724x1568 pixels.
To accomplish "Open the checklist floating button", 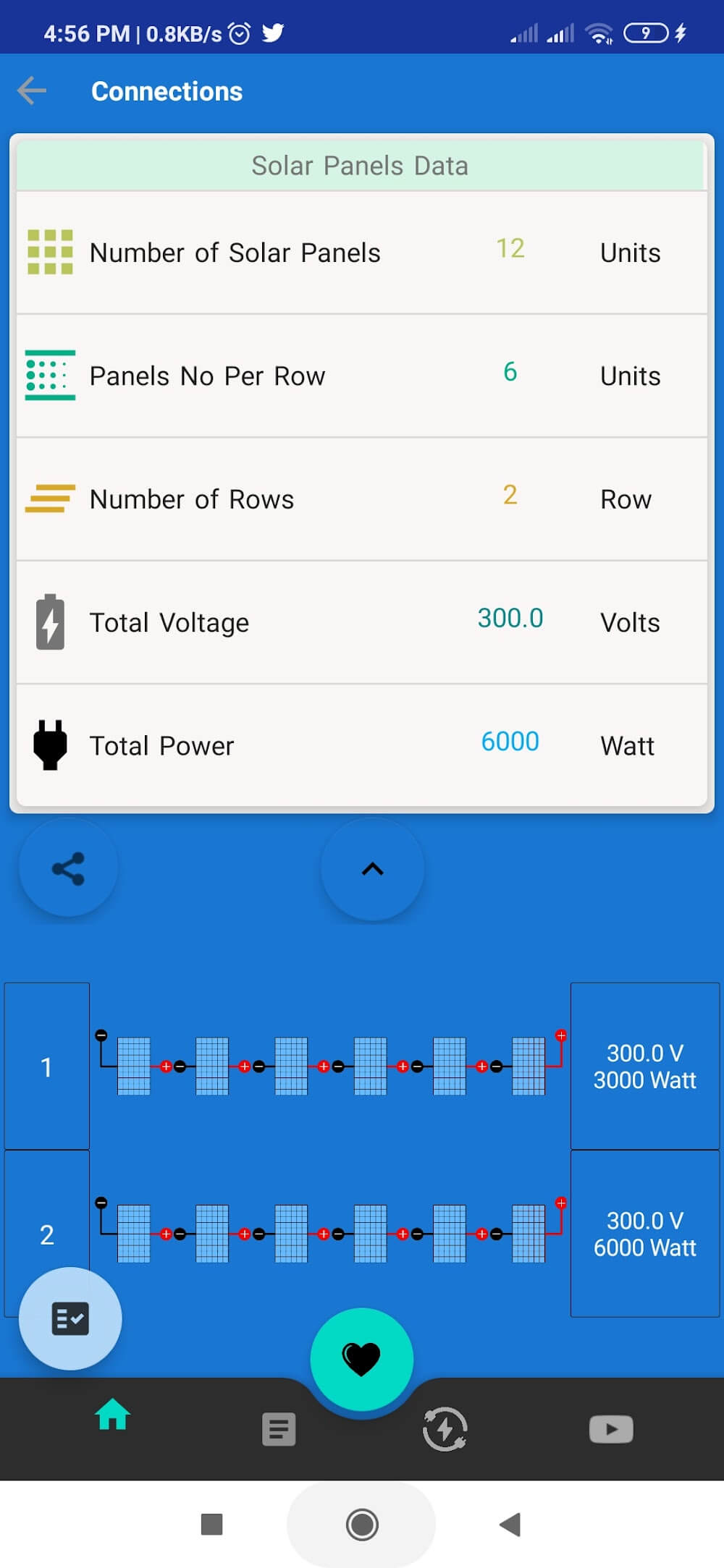I will [x=70, y=1318].
